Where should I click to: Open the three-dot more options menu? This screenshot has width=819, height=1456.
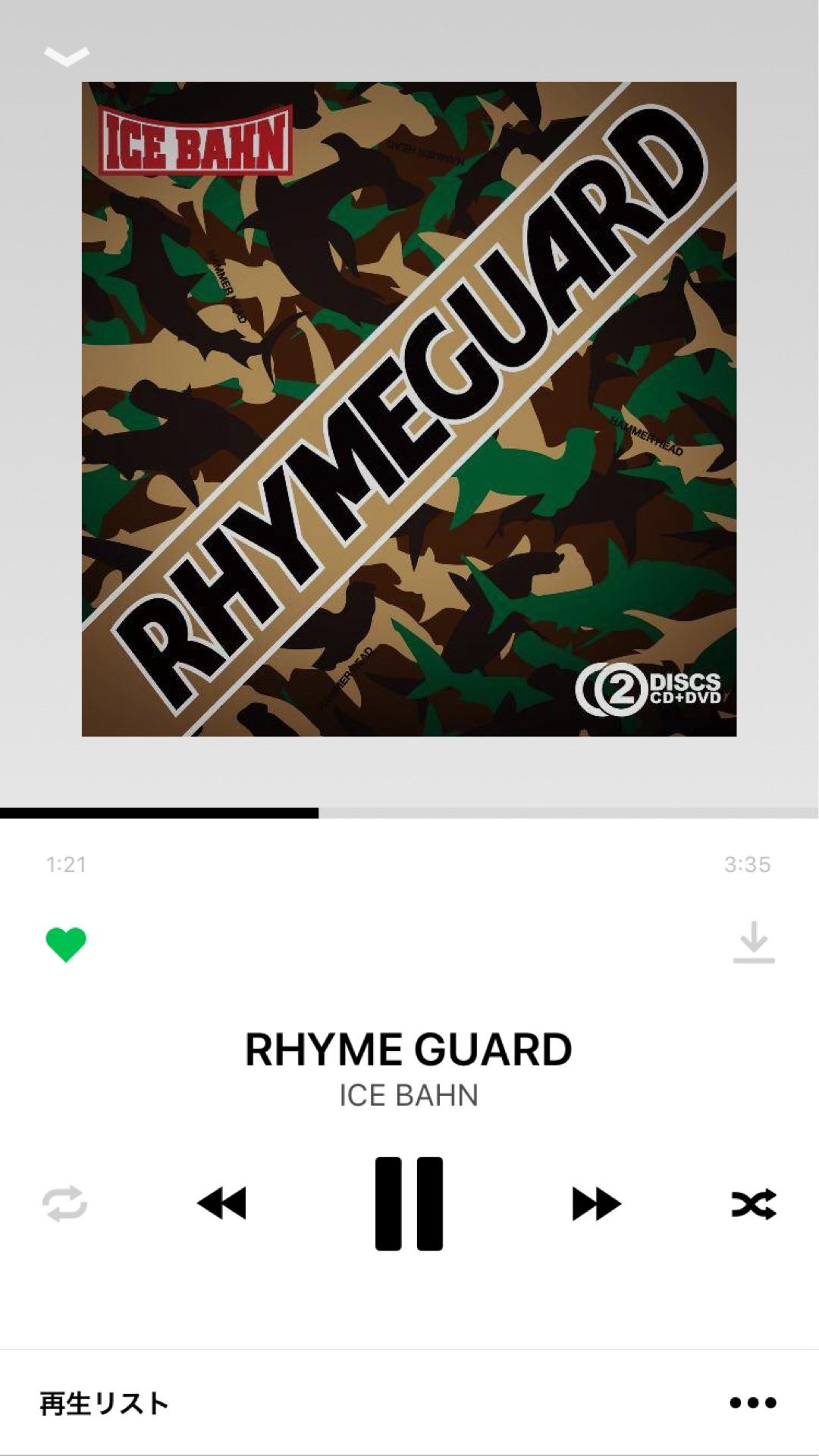[753, 1403]
